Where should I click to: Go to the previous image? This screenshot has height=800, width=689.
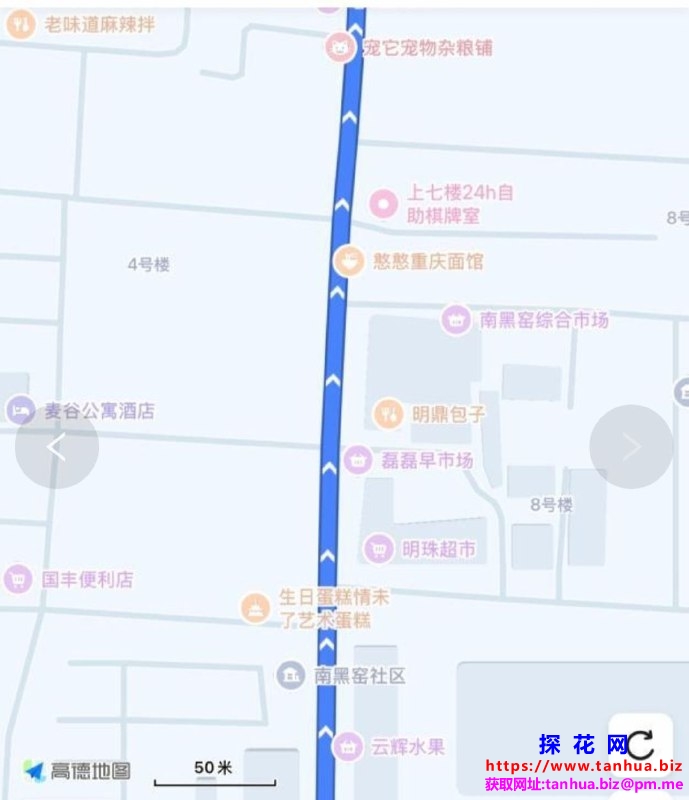[x=57, y=447]
